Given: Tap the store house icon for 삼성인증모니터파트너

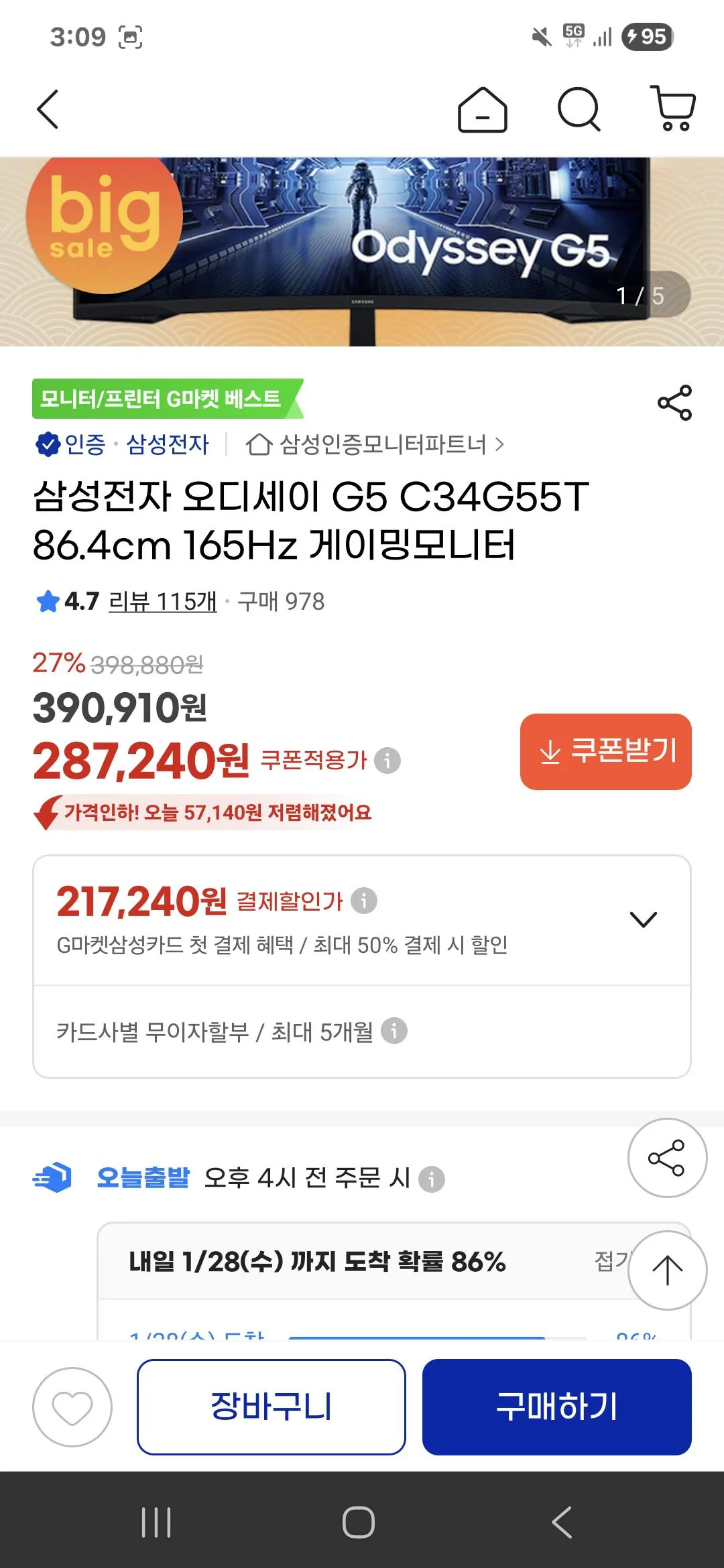Looking at the screenshot, I should pyautogui.click(x=259, y=444).
